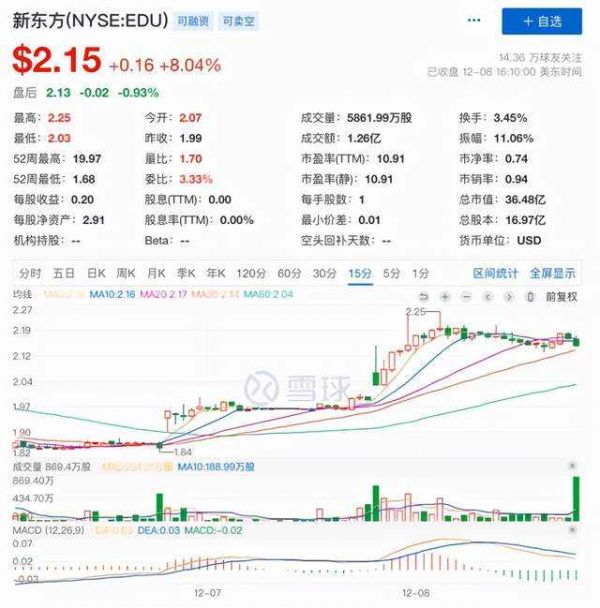Image resolution: width=600 pixels, height=608 pixels.
Task: Switch to the 60分 interval
Action: (289, 273)
